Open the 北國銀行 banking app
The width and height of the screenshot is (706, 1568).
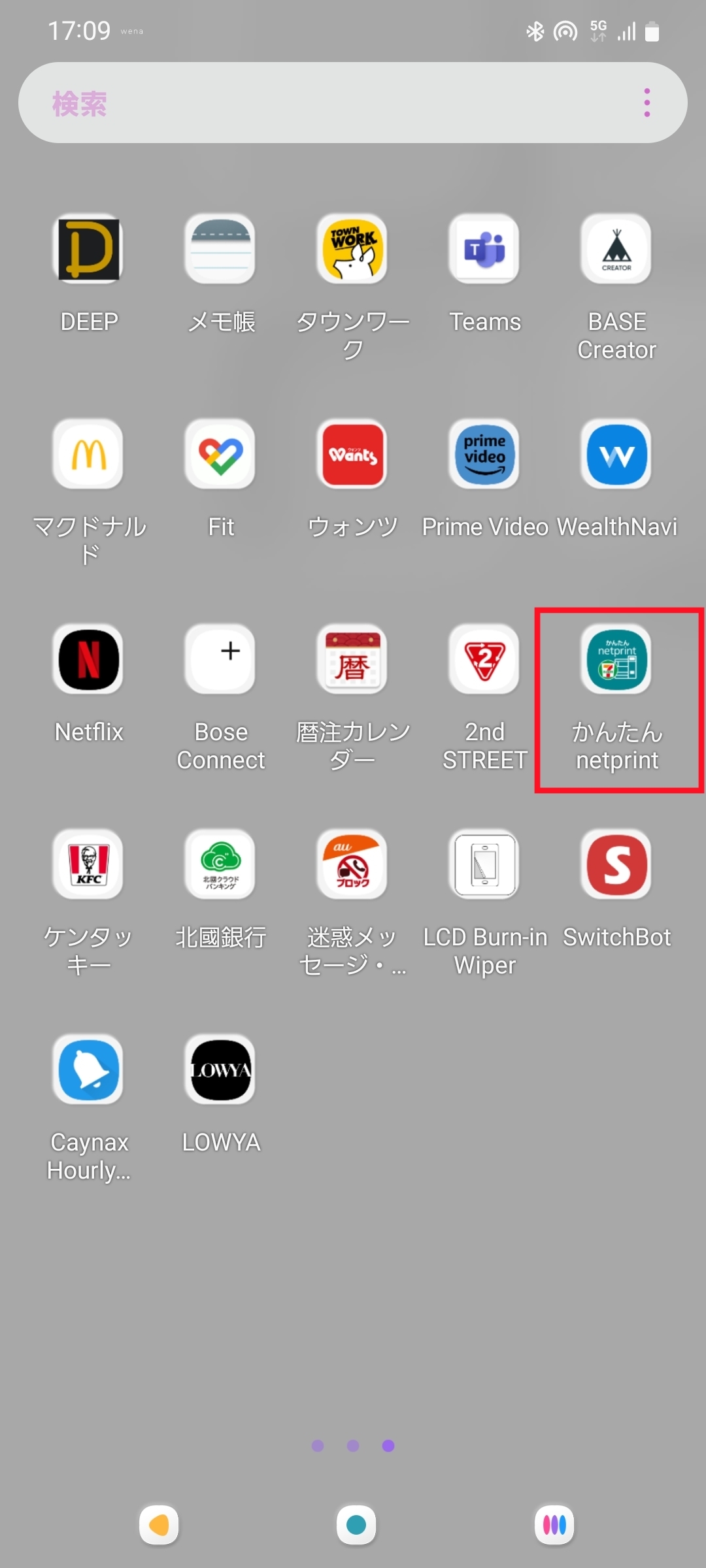point(221,865)
